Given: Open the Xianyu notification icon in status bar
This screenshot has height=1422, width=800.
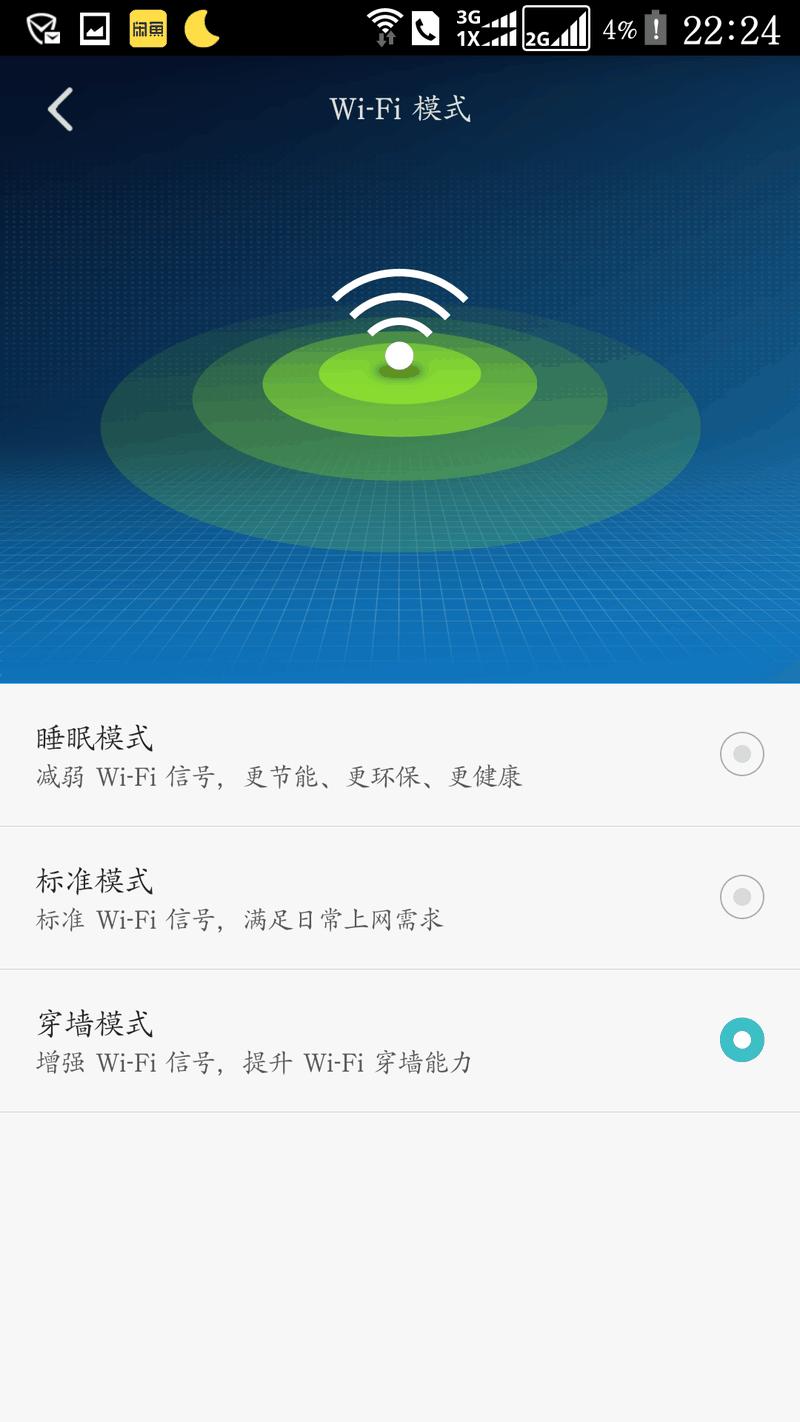Looking at the screenshot, I should click(x=147, y=27).
